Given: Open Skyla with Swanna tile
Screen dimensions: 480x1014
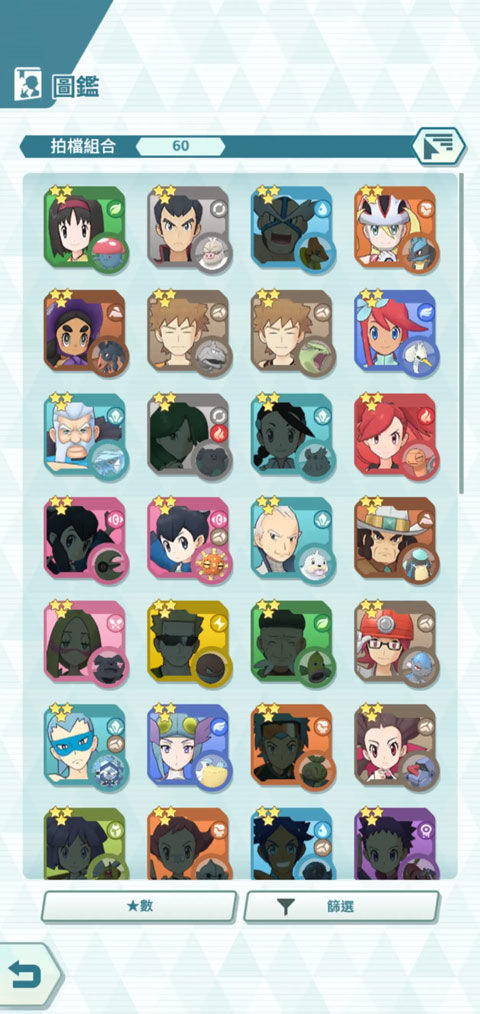Looking at the screenshot, I should (x=397, y=330).
